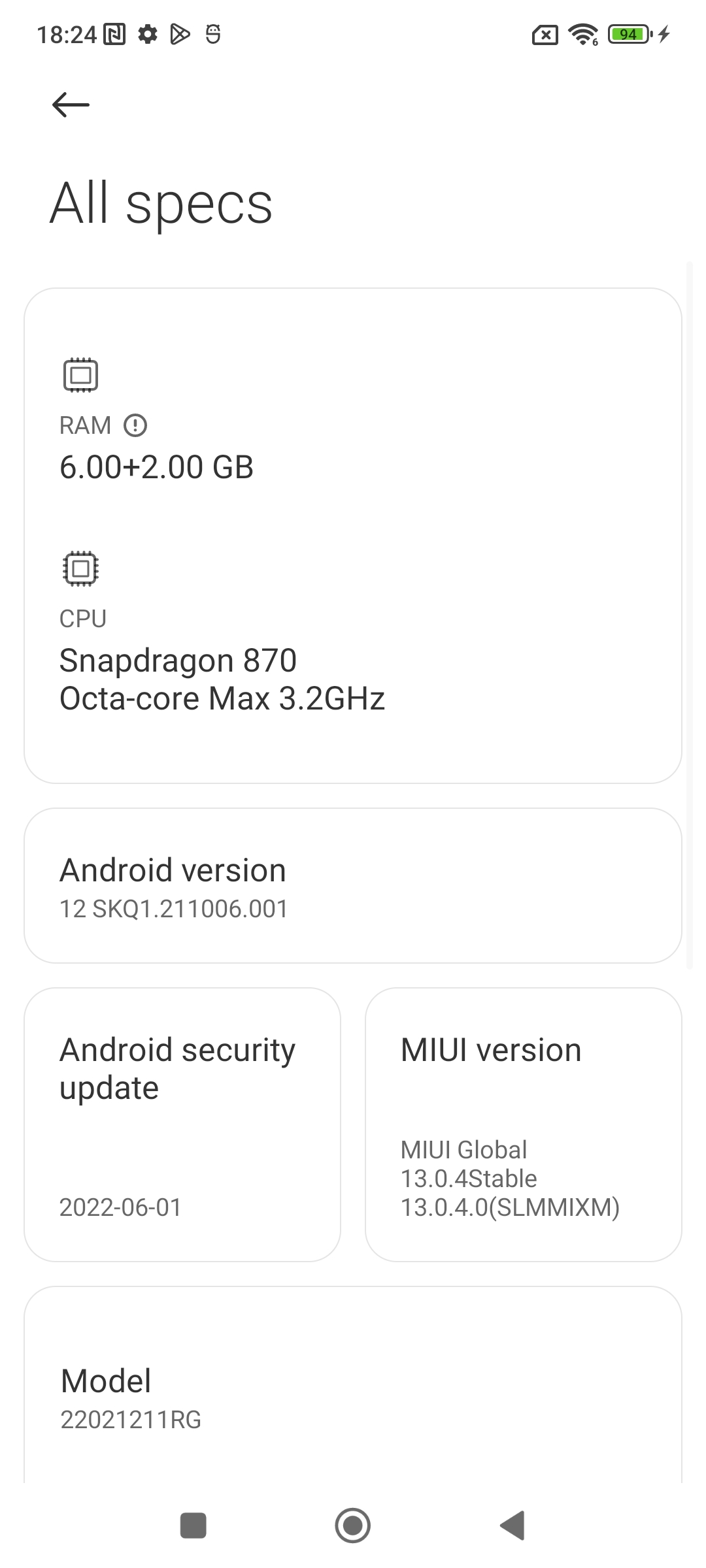Go back using the top arrow
Screen dimensions: 706x1568
click(71, 105)
